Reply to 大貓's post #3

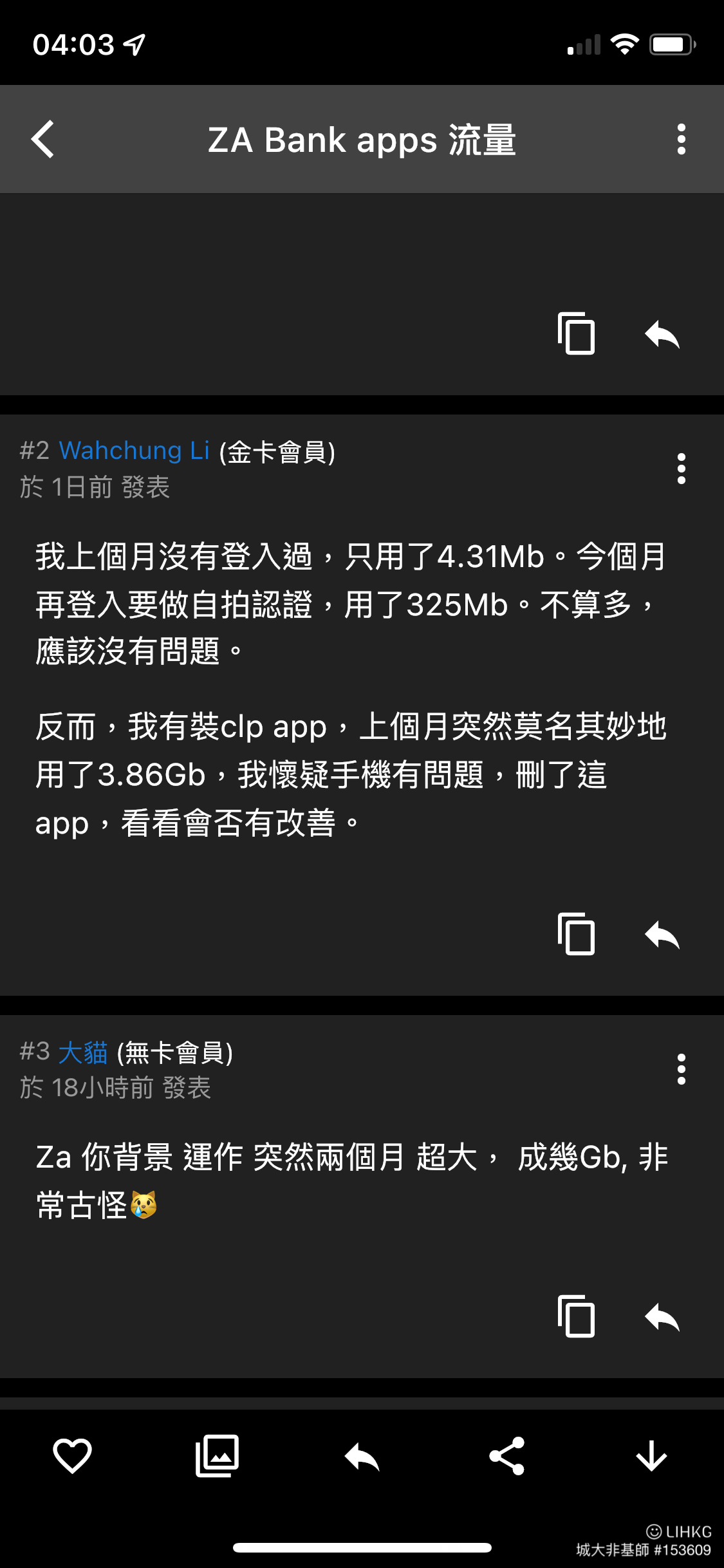pyautogui.click(x=662, y=1317)
